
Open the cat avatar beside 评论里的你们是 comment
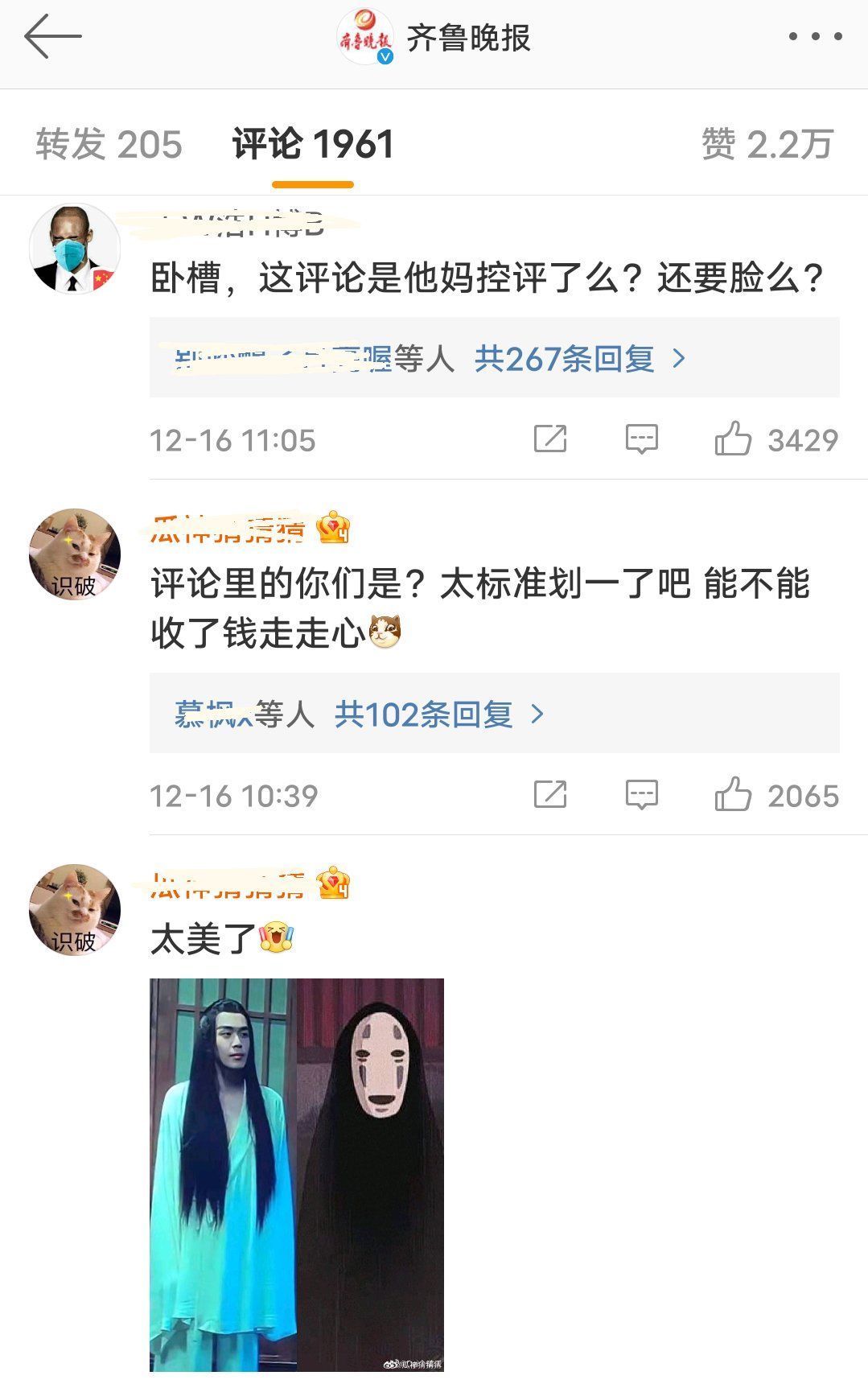point(74,554)
